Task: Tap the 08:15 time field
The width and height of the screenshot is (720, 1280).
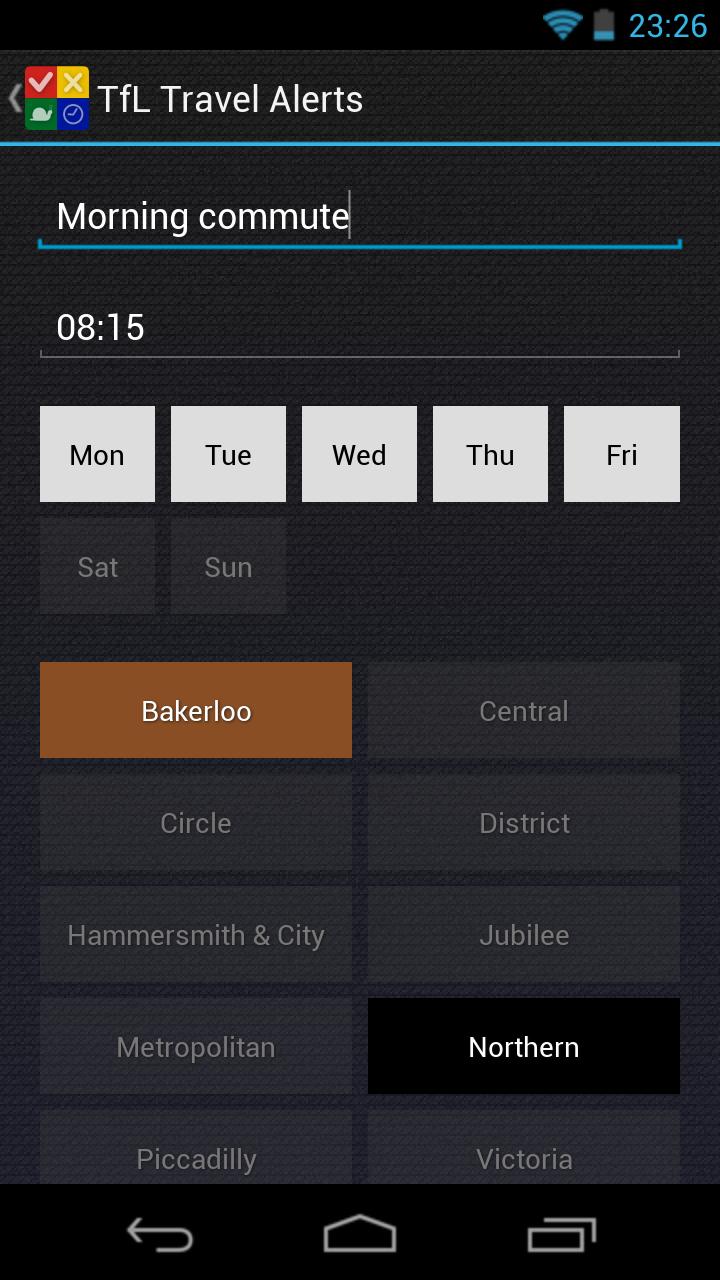Action: point(360,327)
